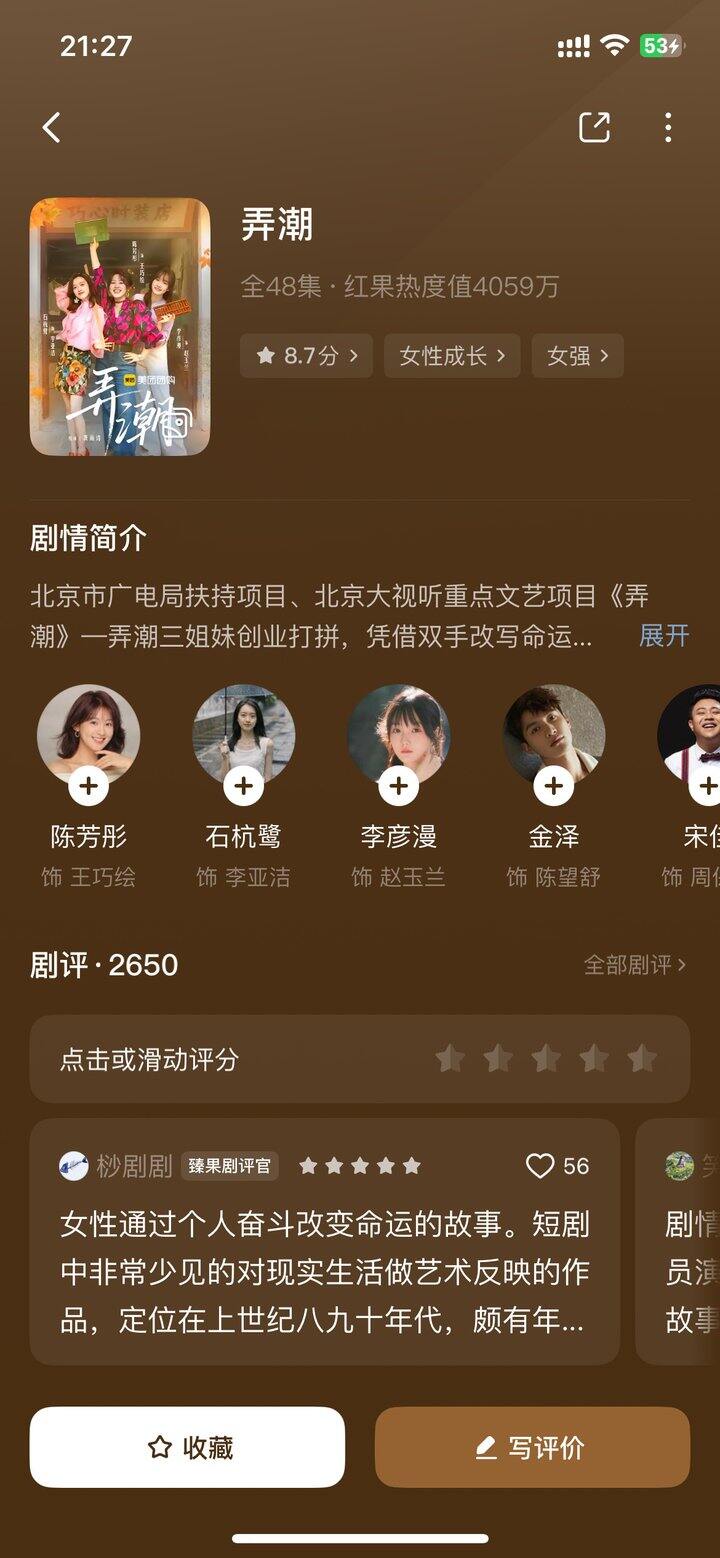Follow actor 石杭鹭 with the plus button
The image size is (720, 1558).
tap(243, 787)
